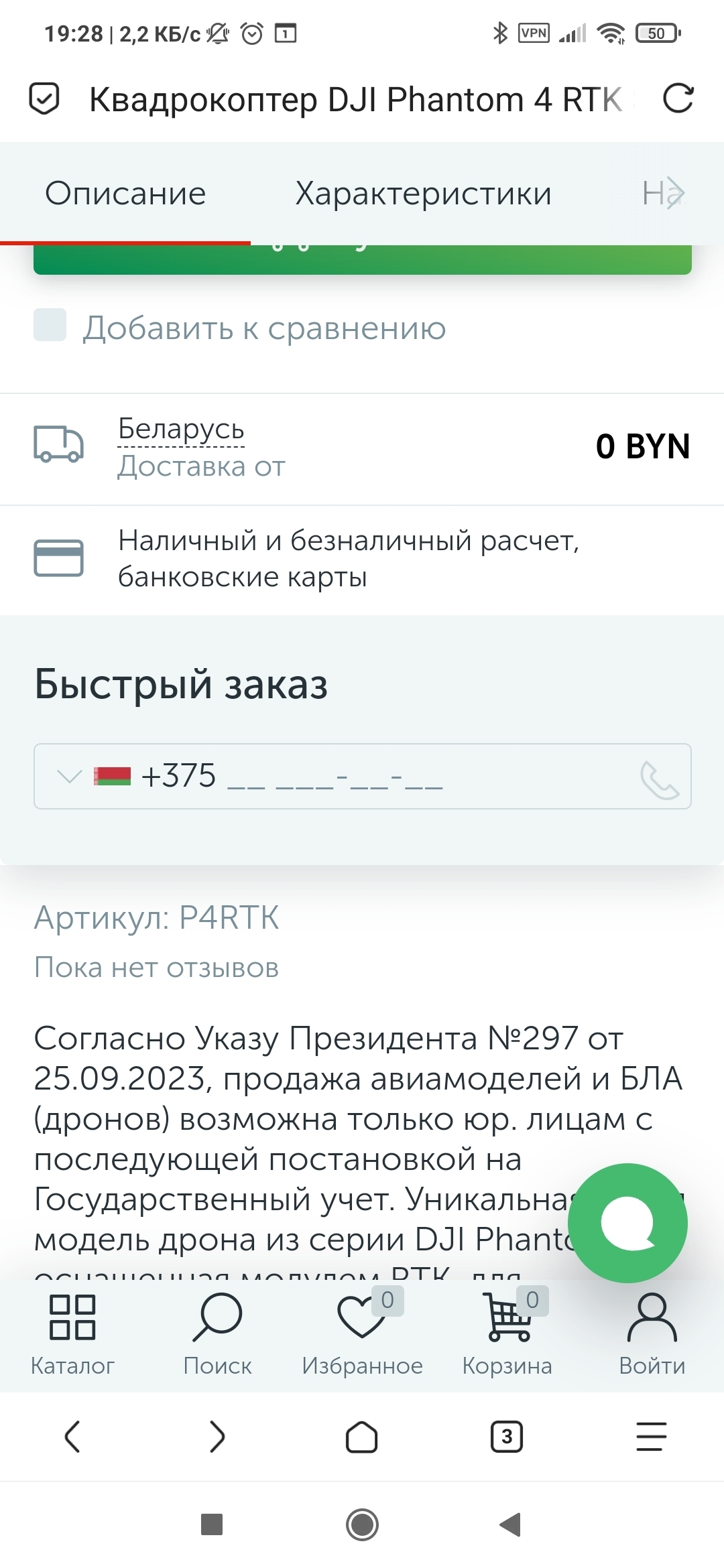Open the browser home page
724x1568 pixels.
pyautogui.click(x=362, y=1437)
